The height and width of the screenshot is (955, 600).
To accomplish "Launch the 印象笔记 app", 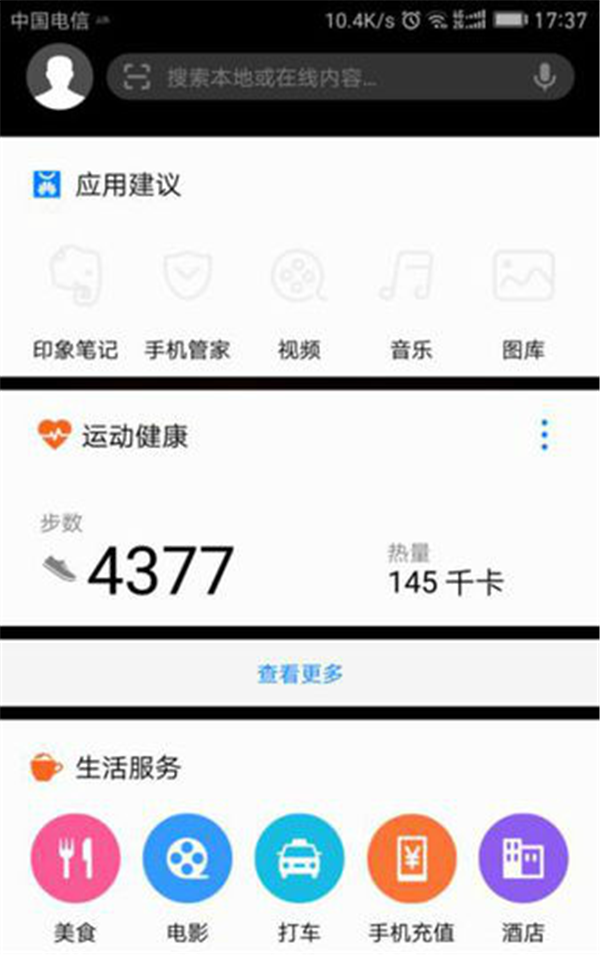I will coord(75,278).
